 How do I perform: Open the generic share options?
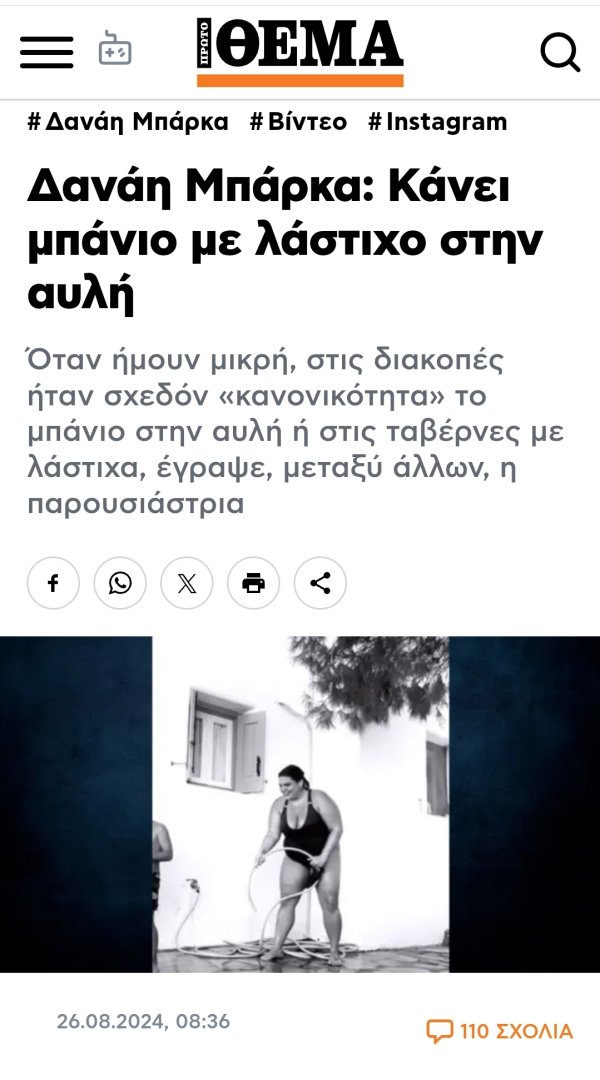point(320,583)
